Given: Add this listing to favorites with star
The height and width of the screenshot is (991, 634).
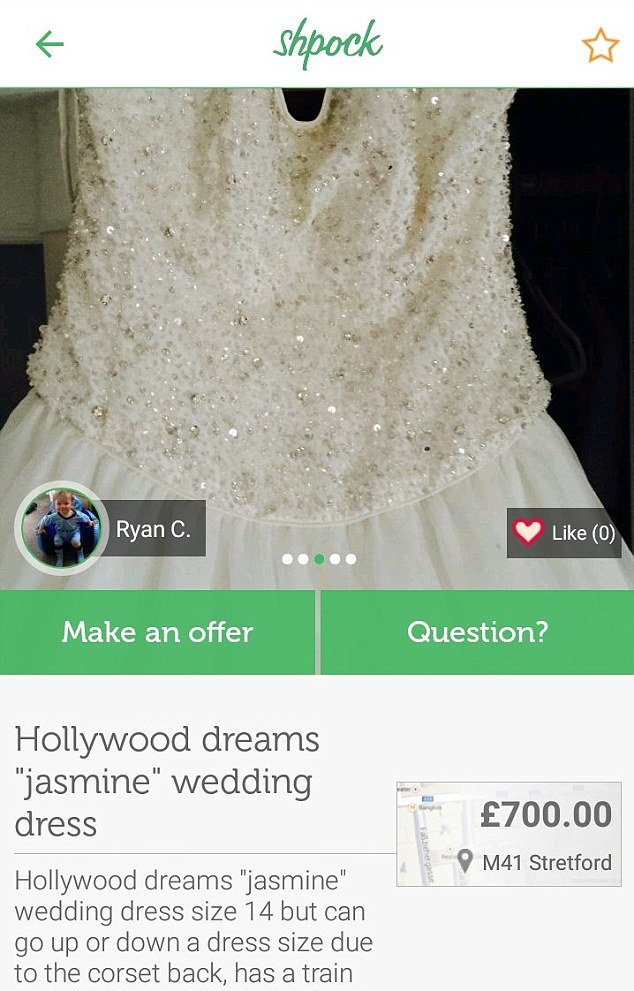Looking at the screenshot, I should tap(600, 45).
